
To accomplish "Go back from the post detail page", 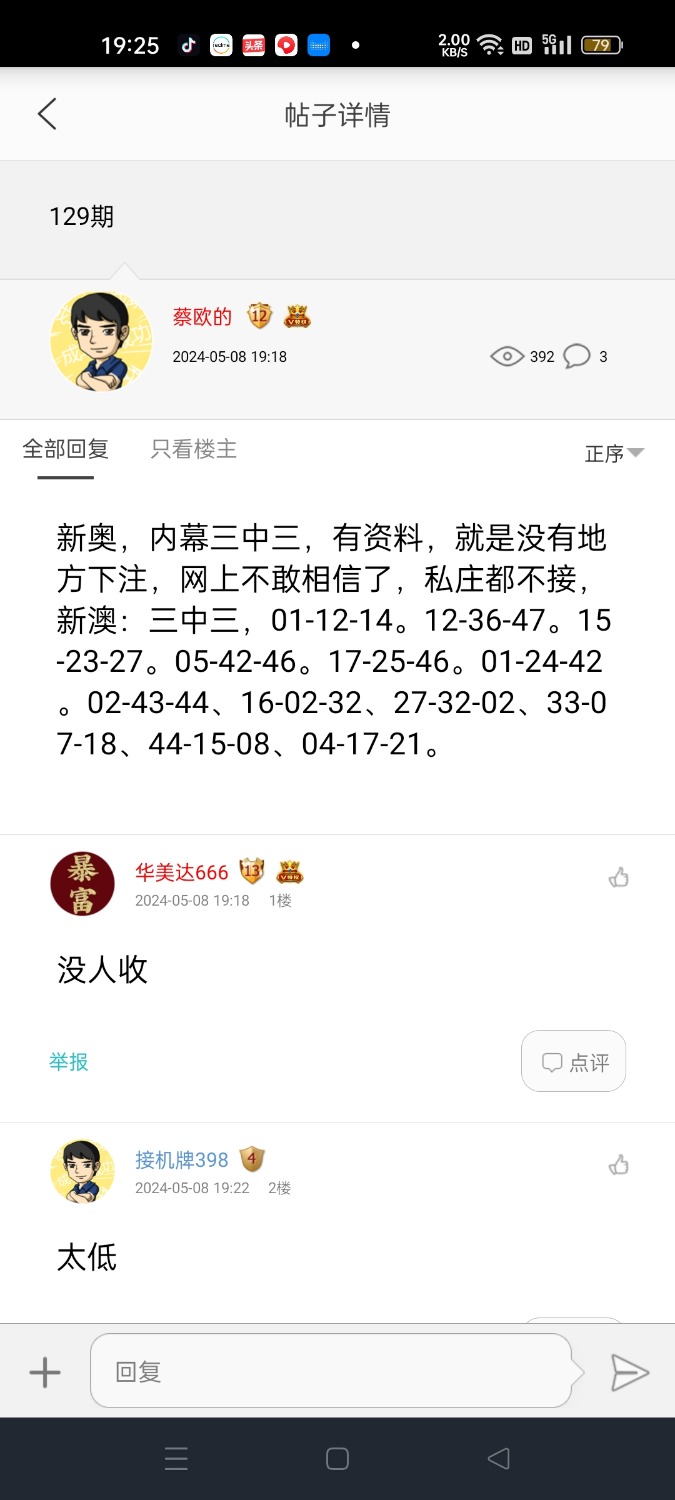I will [47, 114].
